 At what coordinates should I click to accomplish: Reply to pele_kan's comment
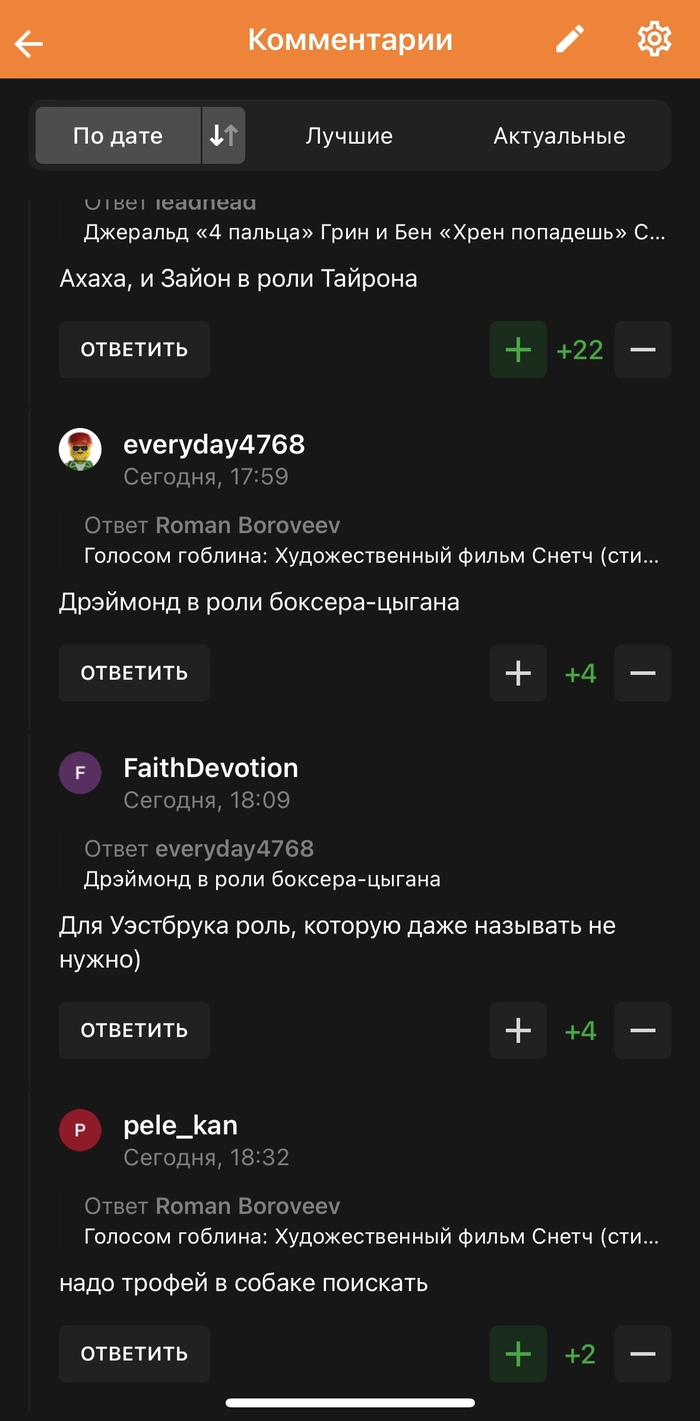[134, 1354]
